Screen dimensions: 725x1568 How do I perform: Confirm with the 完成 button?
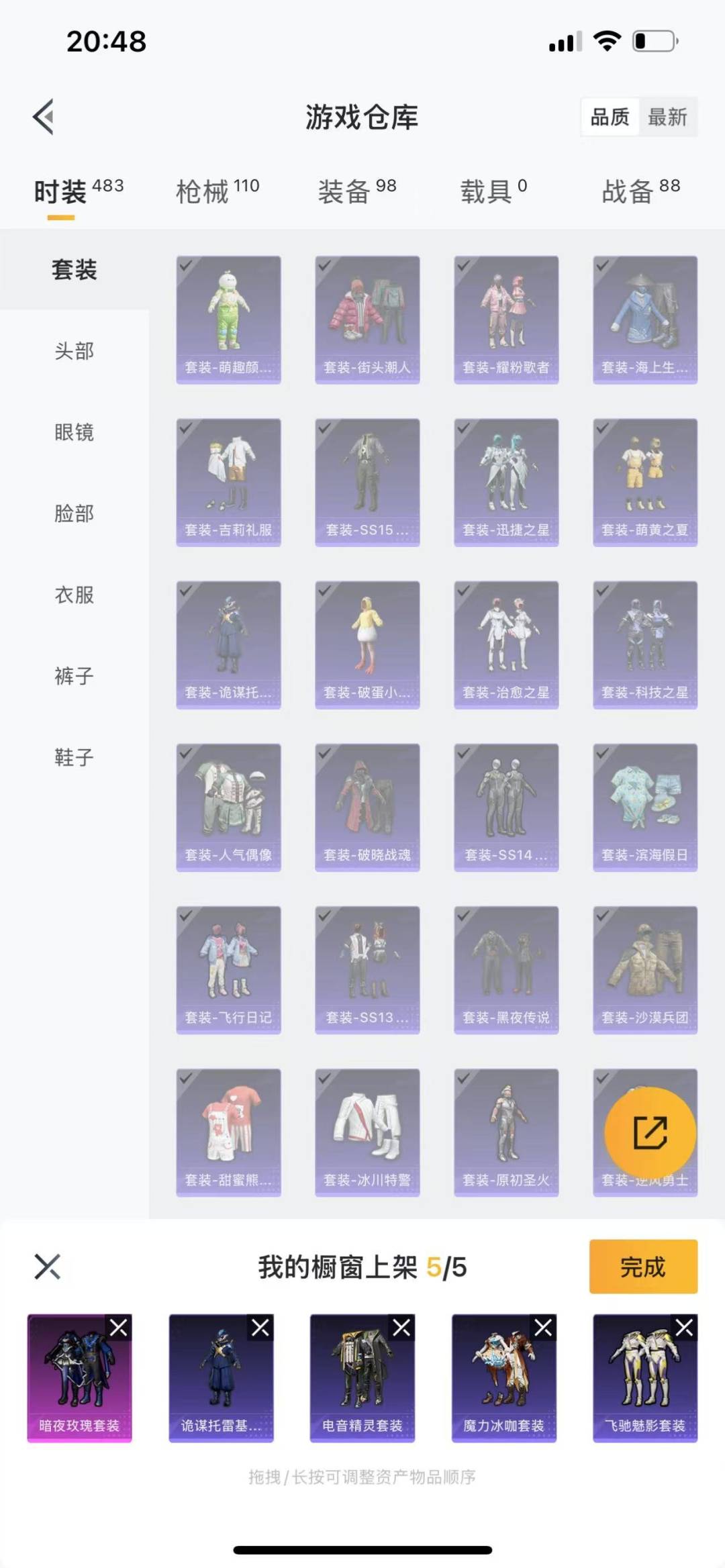click(643, 1267)
